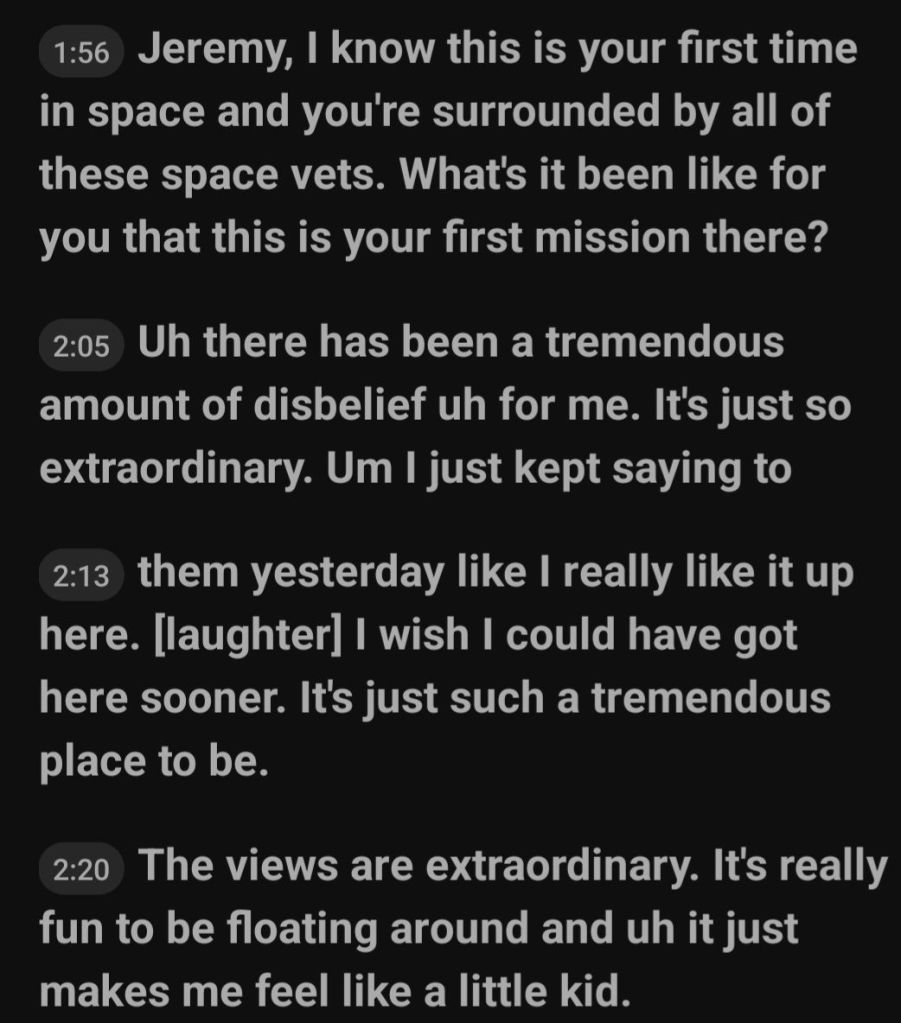Play from the 2:20 transcript segment
Viewport: 901px width, 1023px height.
pyautogui.click(x=81, y=869)
